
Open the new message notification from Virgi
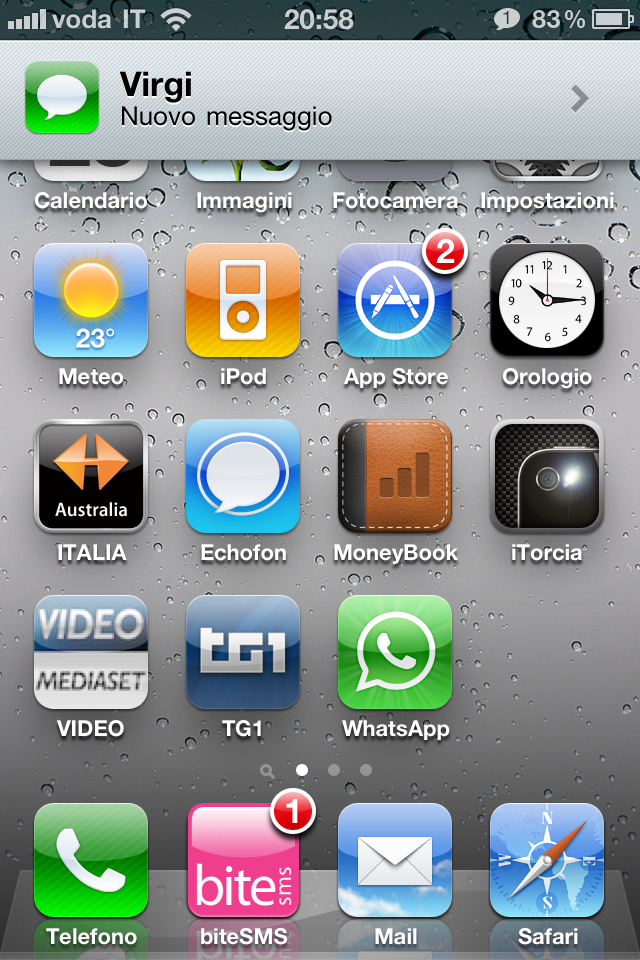tap(320, 99)
